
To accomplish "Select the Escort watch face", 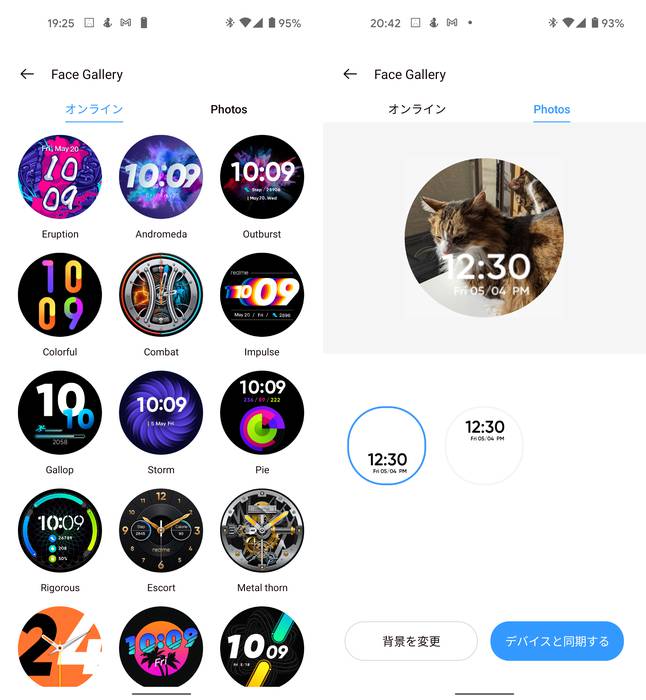I will tap(161, 531).
